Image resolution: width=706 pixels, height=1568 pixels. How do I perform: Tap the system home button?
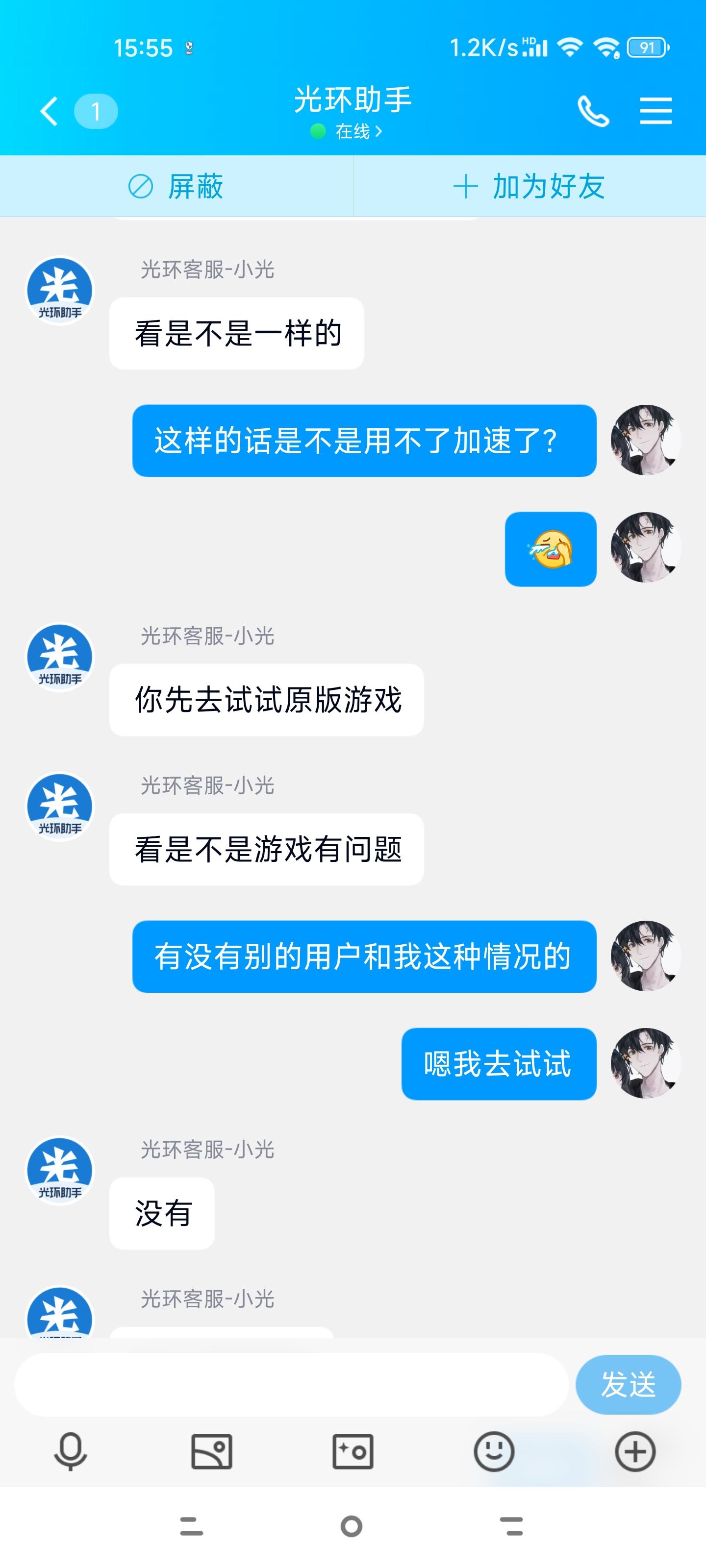[x=352, y=1526]
